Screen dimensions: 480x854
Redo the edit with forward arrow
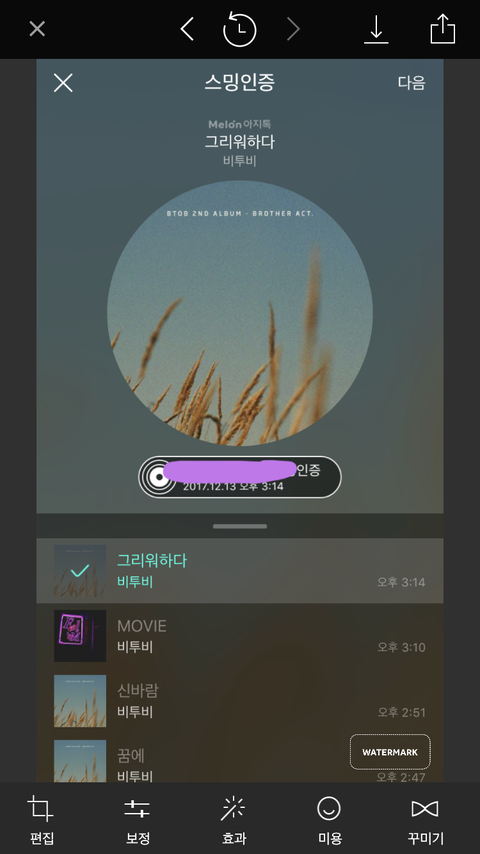point(294,29)
